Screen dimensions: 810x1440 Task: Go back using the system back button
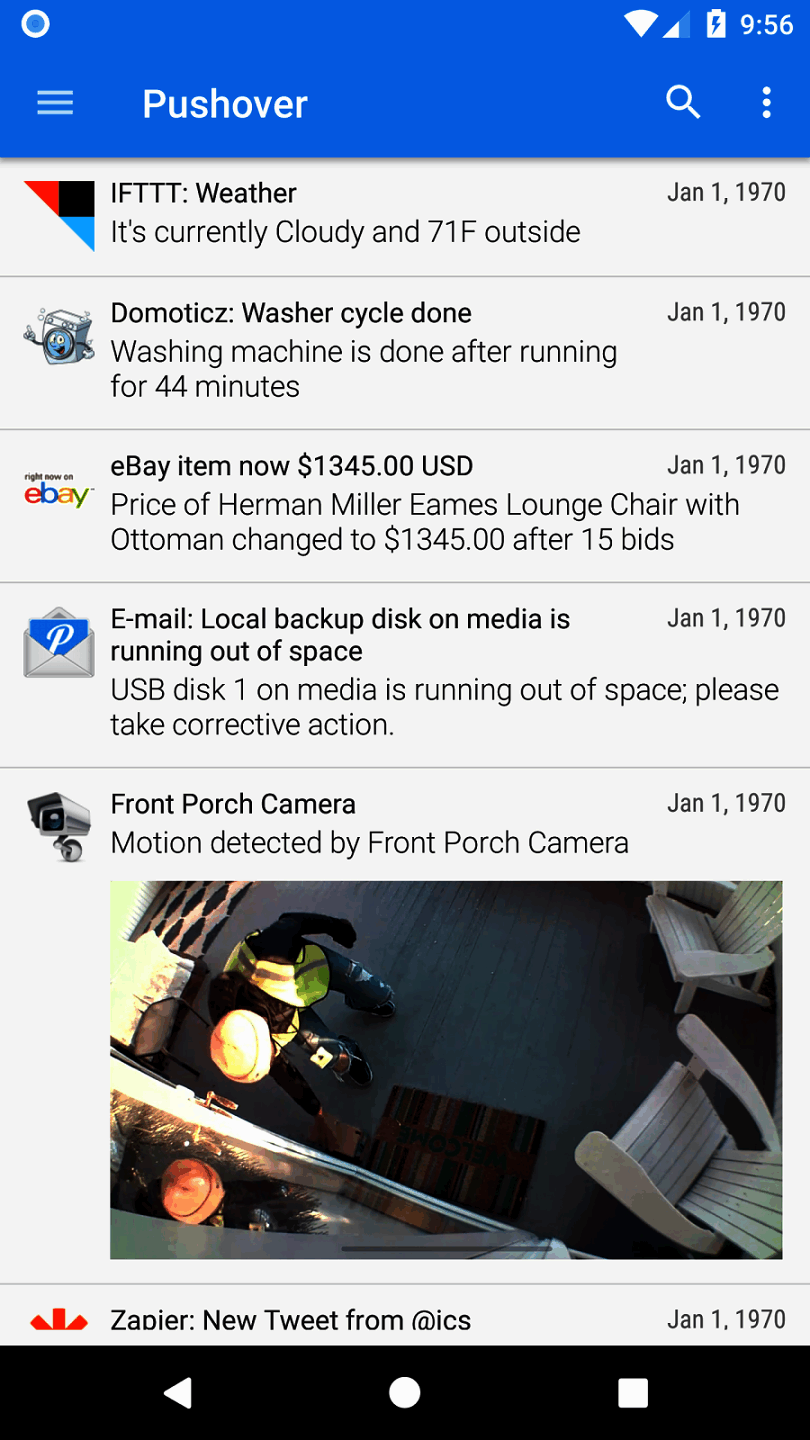178,1392
